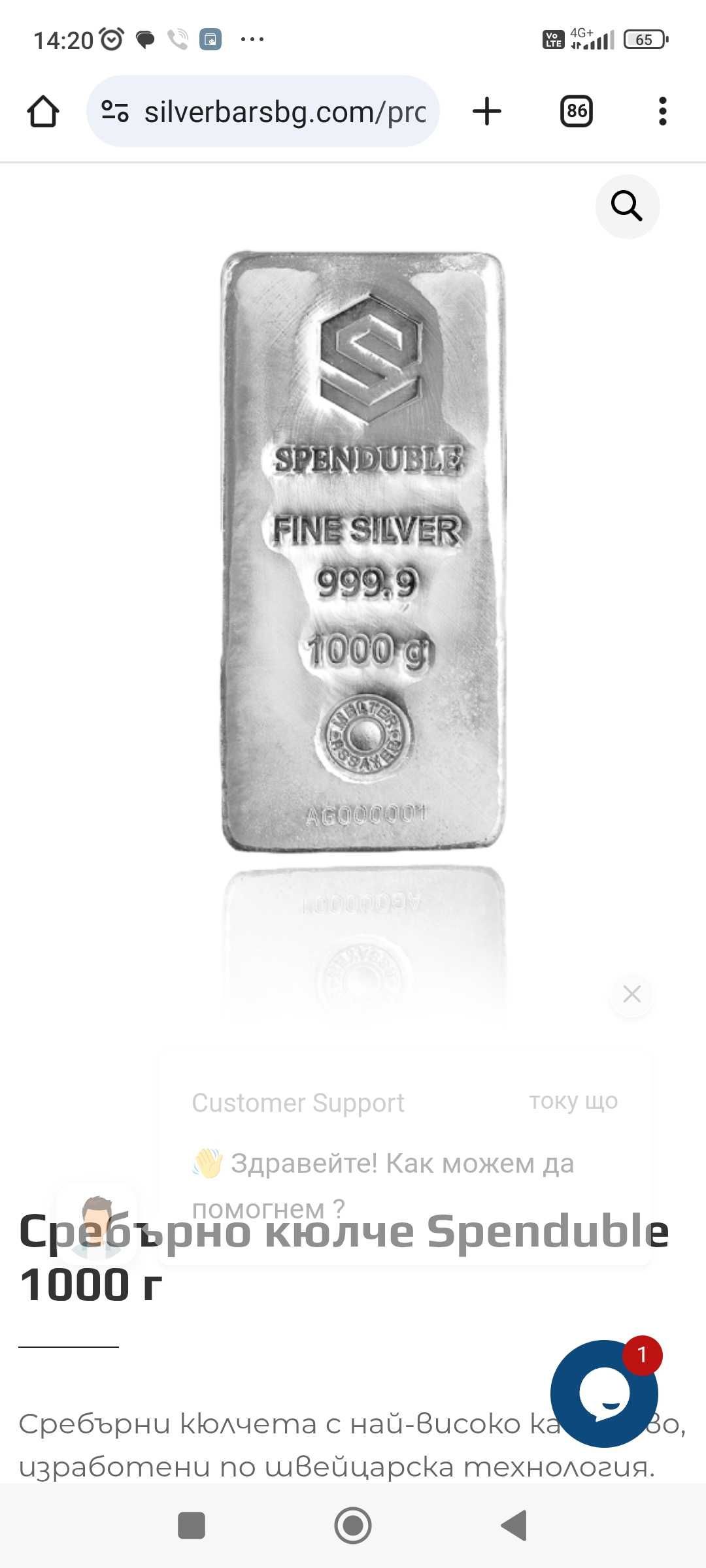Tap the silverbarsbg.com address bar

tap(284, 112)
